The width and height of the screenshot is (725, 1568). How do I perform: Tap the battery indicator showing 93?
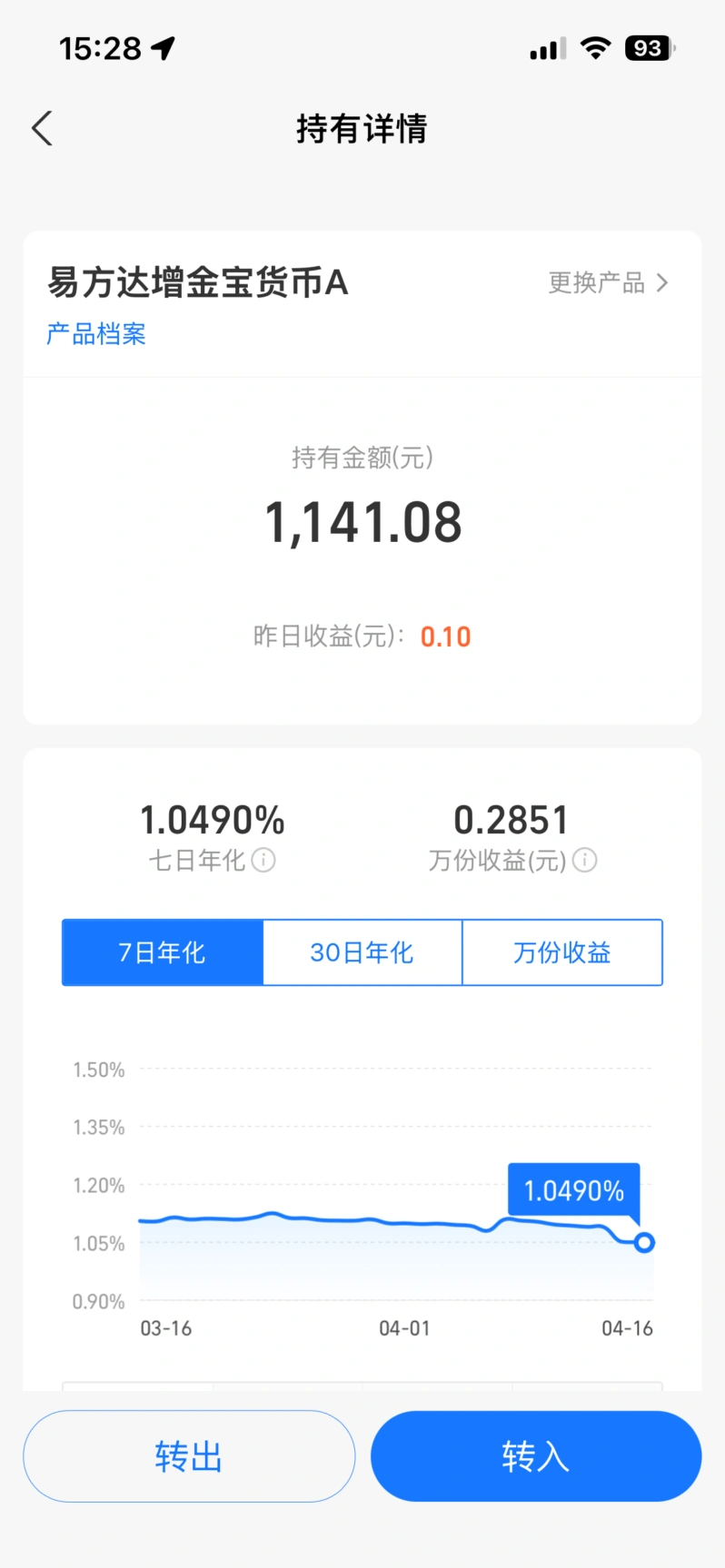tap(648, 47)
